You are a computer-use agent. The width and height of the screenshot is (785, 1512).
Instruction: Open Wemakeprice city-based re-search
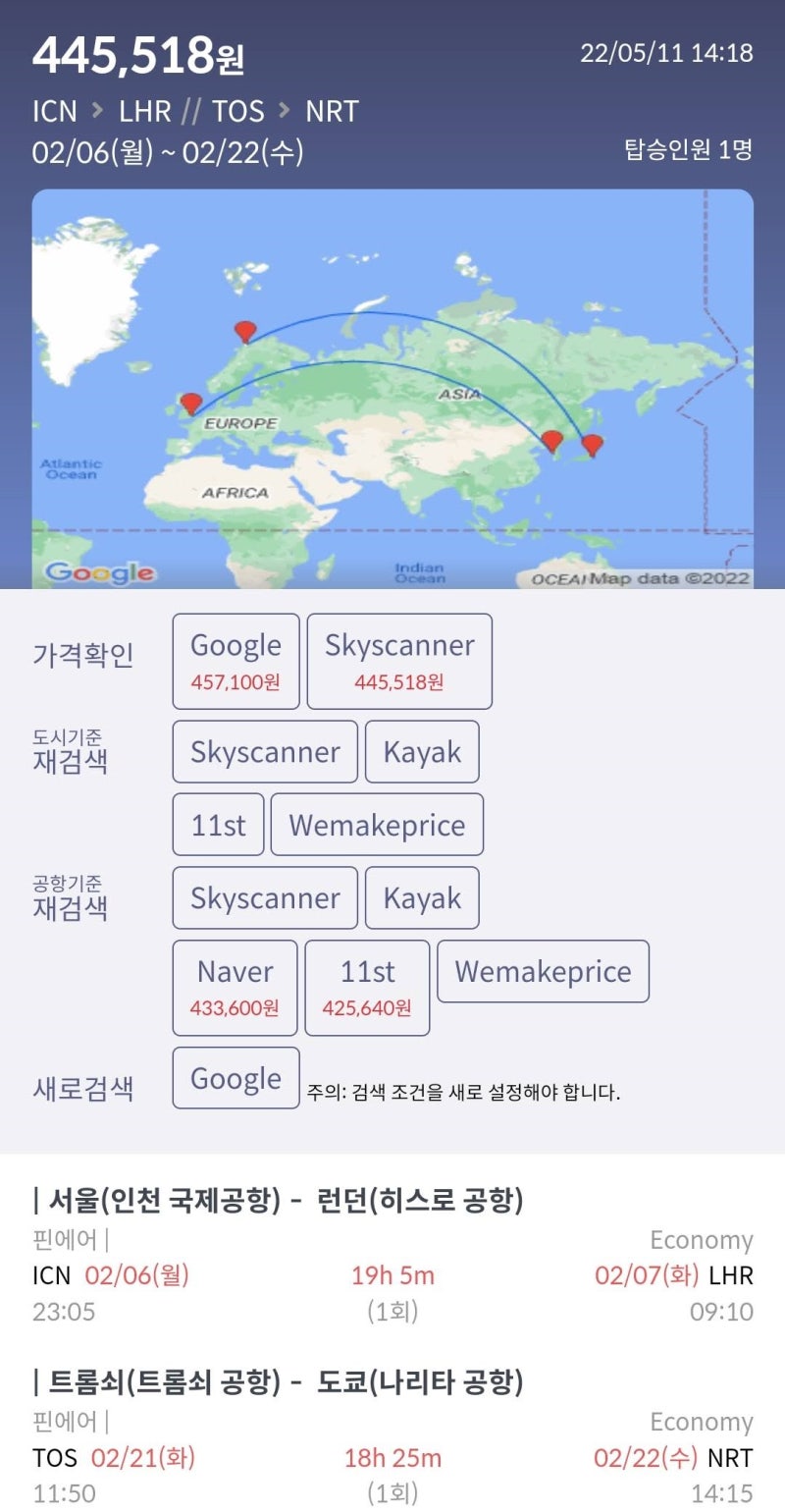[x=377, y=825]
